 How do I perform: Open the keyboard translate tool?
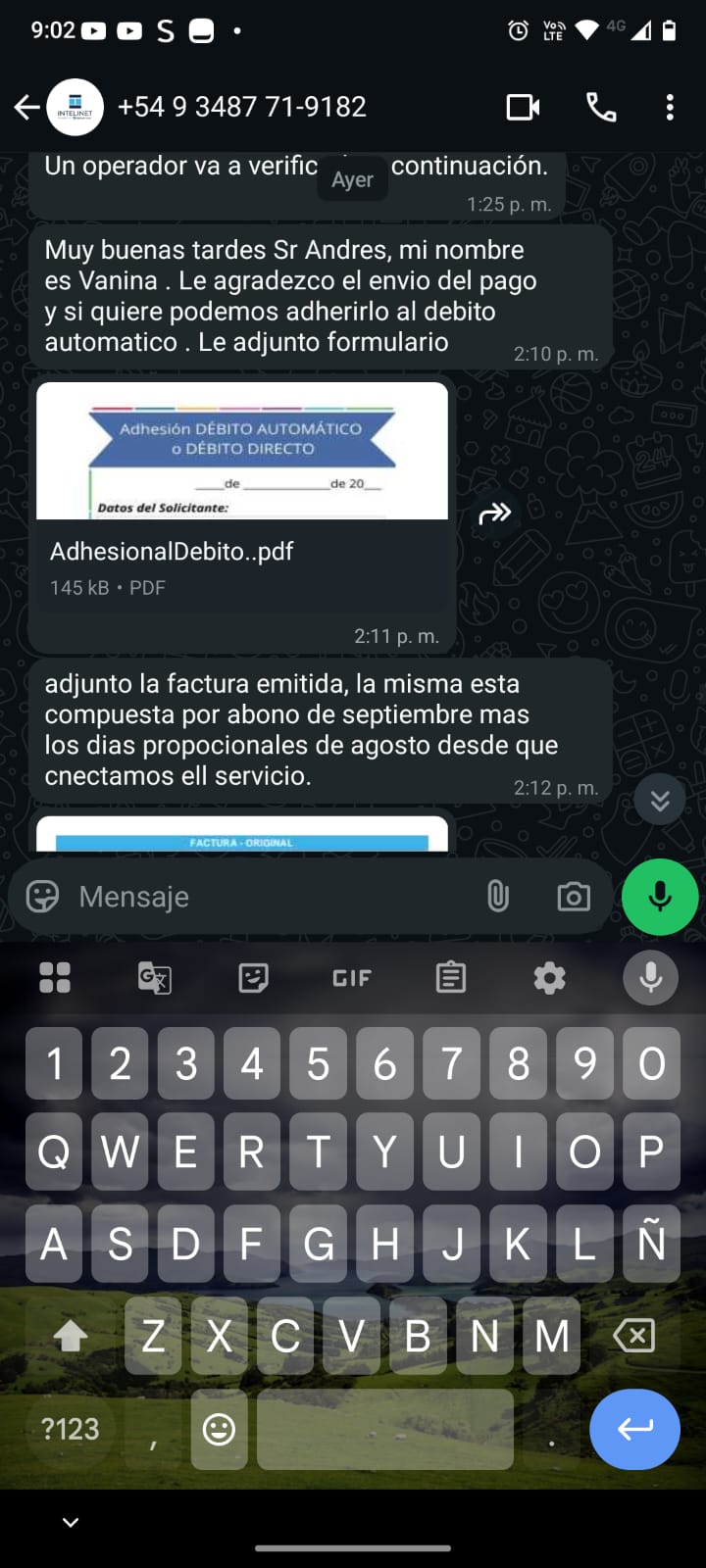pyautogui.click(x=154, y=978)
